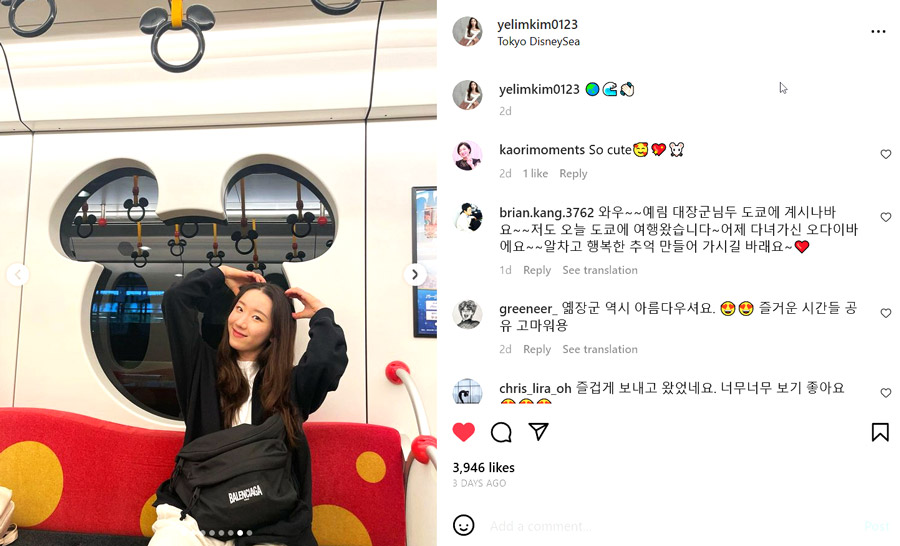Viewport: 900px width, 546px height.
Task: Like greeneer_'s comment
Action: pos(885,313)
